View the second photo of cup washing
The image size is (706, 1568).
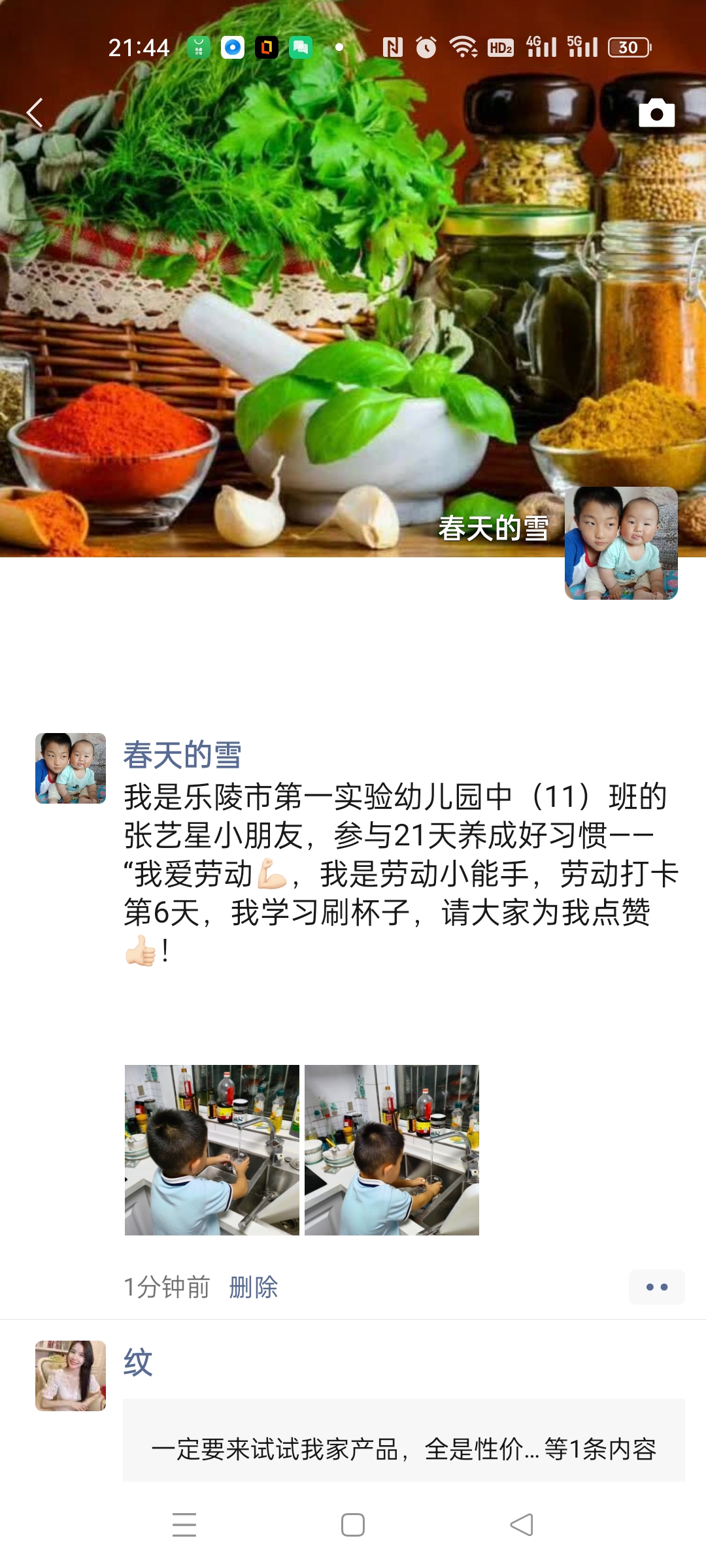(x=392, y=1150)
